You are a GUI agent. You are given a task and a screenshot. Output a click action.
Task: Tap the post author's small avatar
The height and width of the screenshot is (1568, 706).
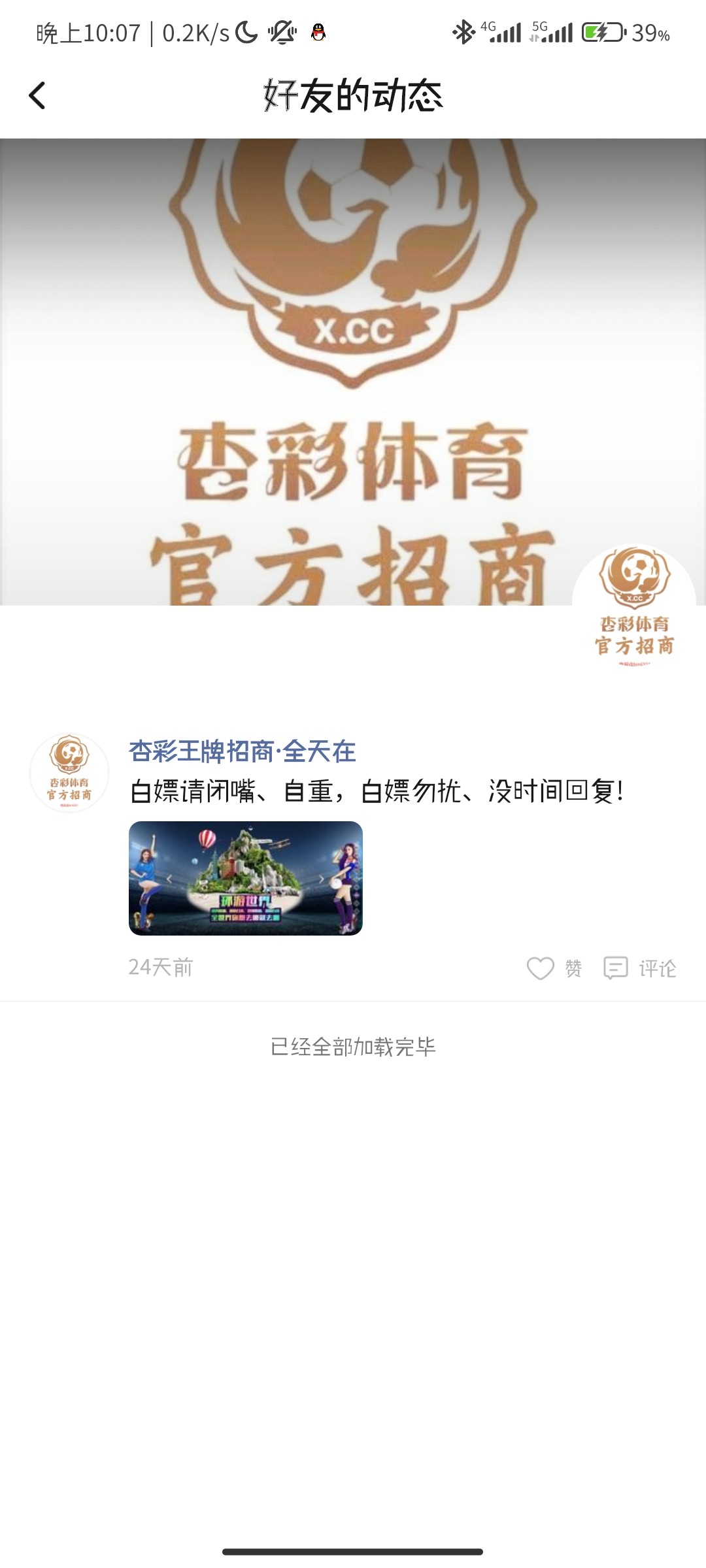69,773
